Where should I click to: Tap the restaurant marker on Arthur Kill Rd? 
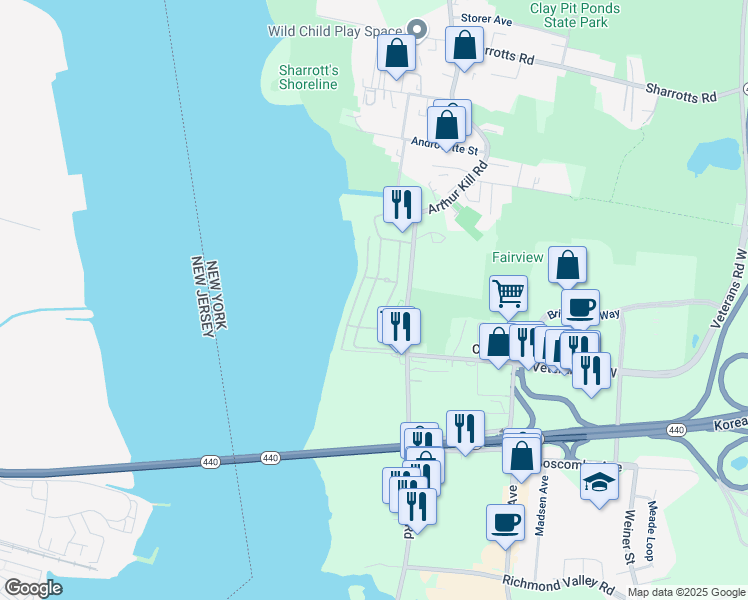(x=402, y=205)
